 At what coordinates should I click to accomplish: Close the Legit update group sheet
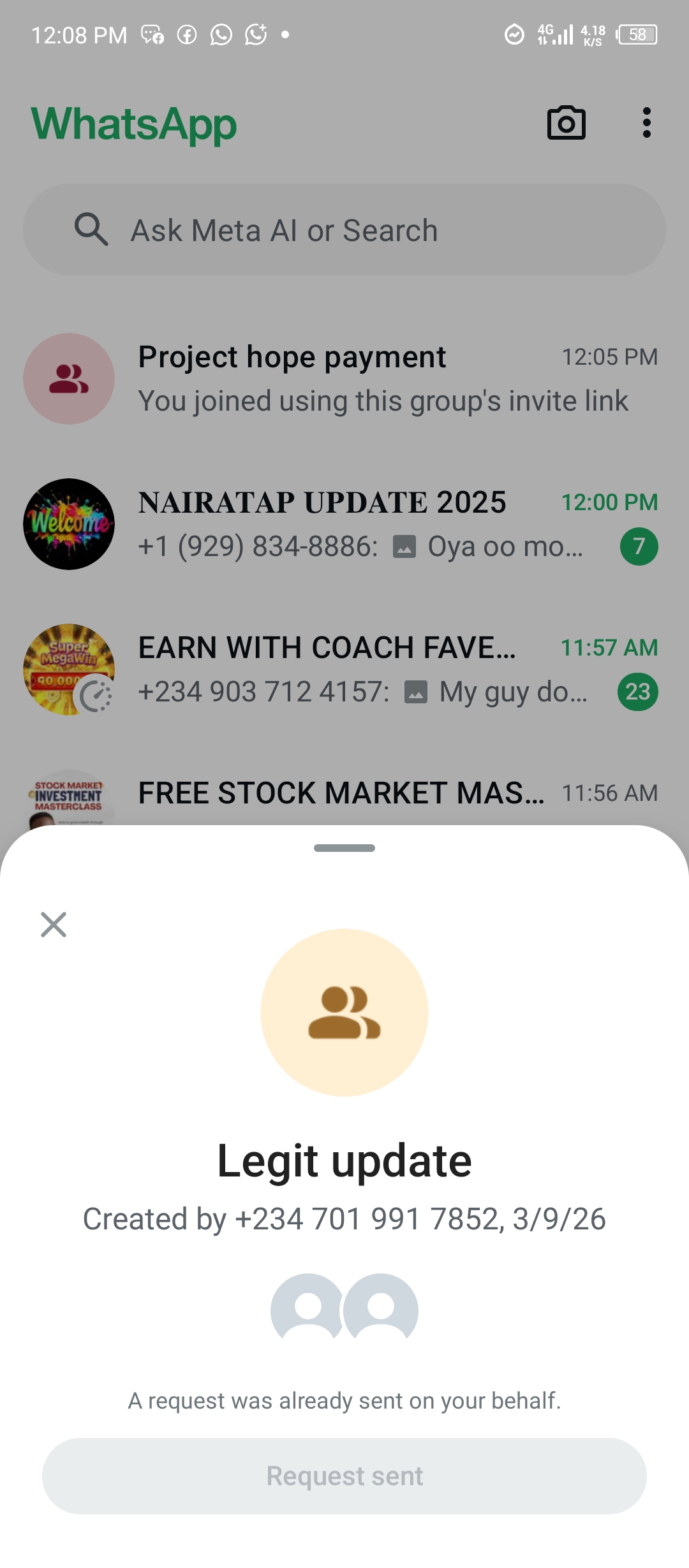[54, 925]
